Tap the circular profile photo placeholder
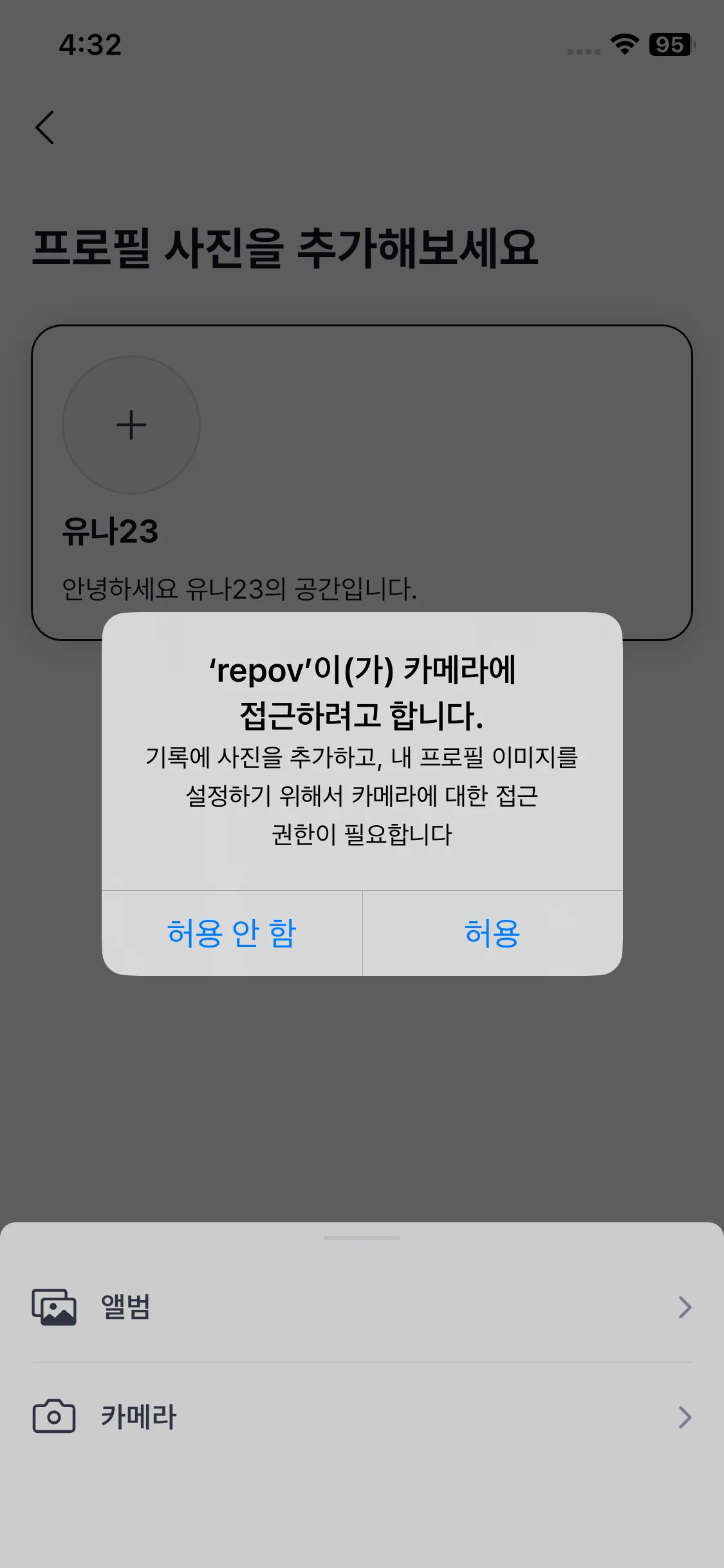The height and width of the screenshot is (1568, 724). point(130,425)
